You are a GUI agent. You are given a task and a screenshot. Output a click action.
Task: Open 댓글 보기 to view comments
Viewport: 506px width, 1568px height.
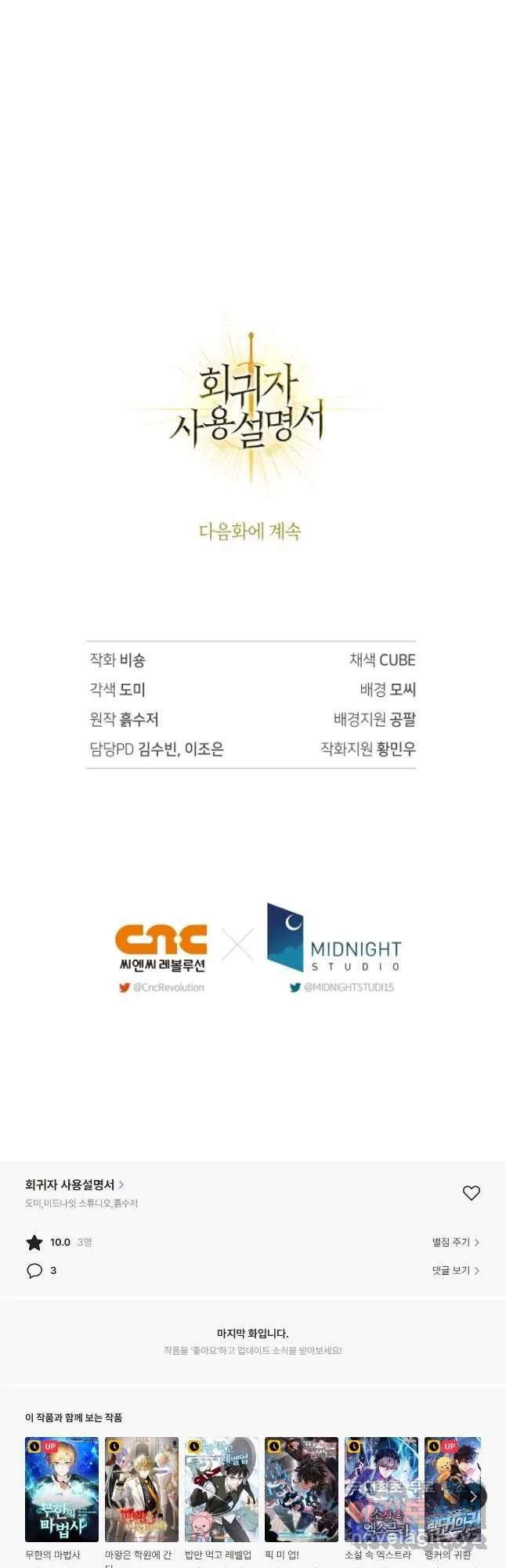pyautogui.click(x=455, y=1270)
